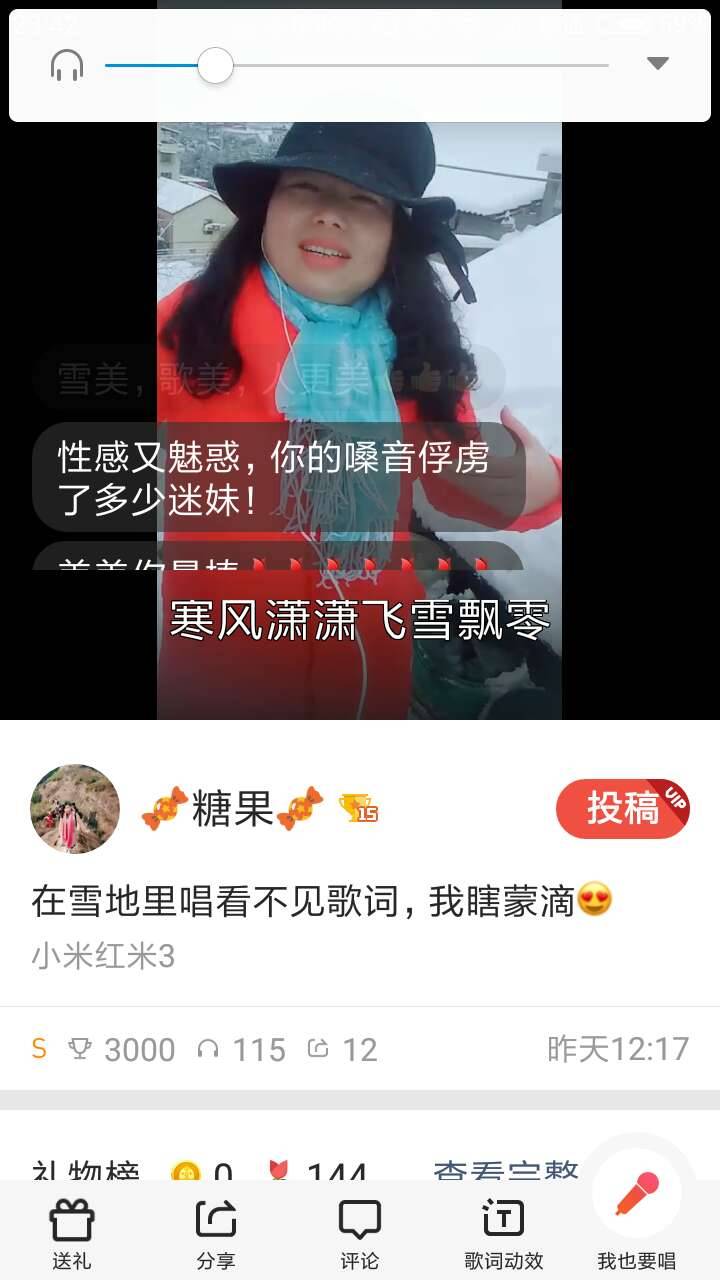
Task: Open the 送礼 gift box icon
Action: point(72,1217)
